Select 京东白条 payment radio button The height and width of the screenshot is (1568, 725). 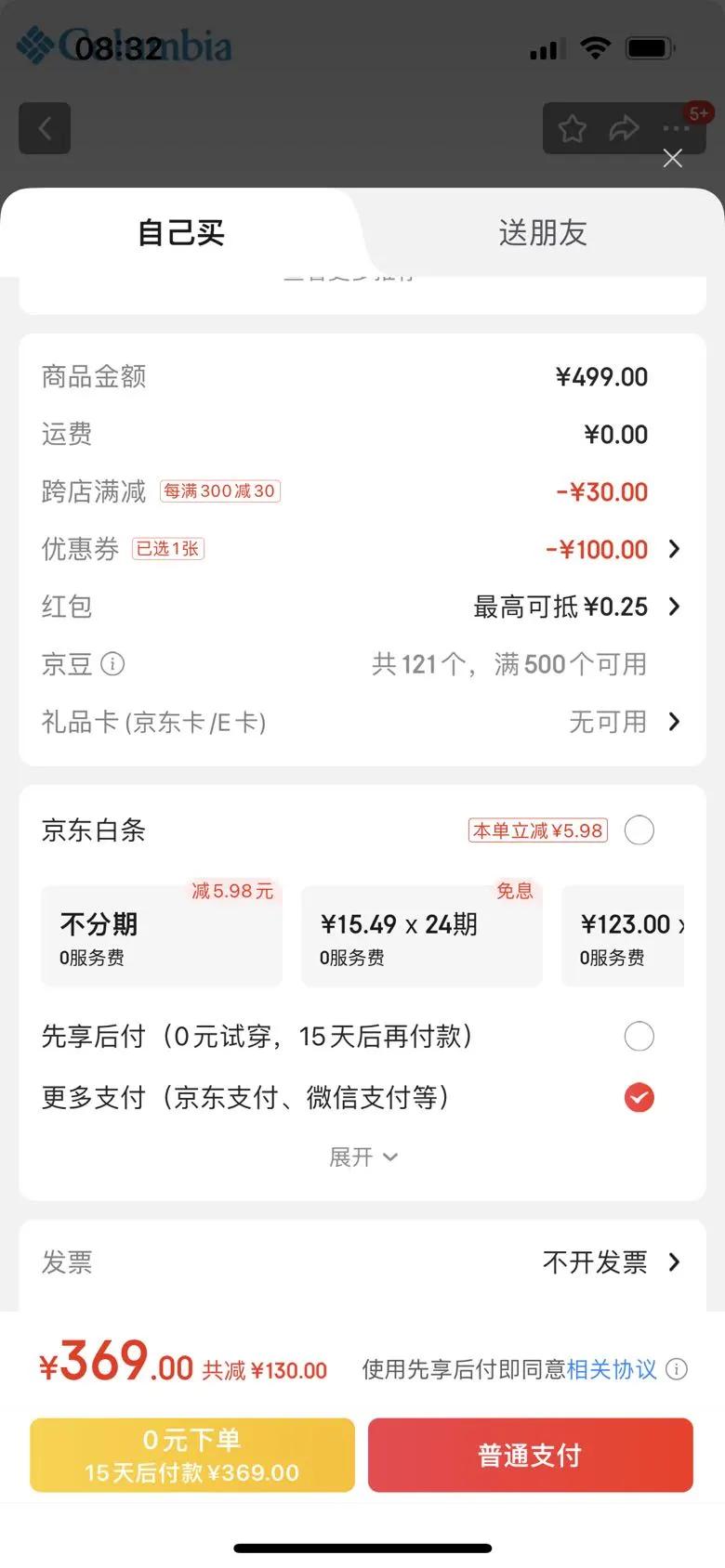(x=639, y=830)
